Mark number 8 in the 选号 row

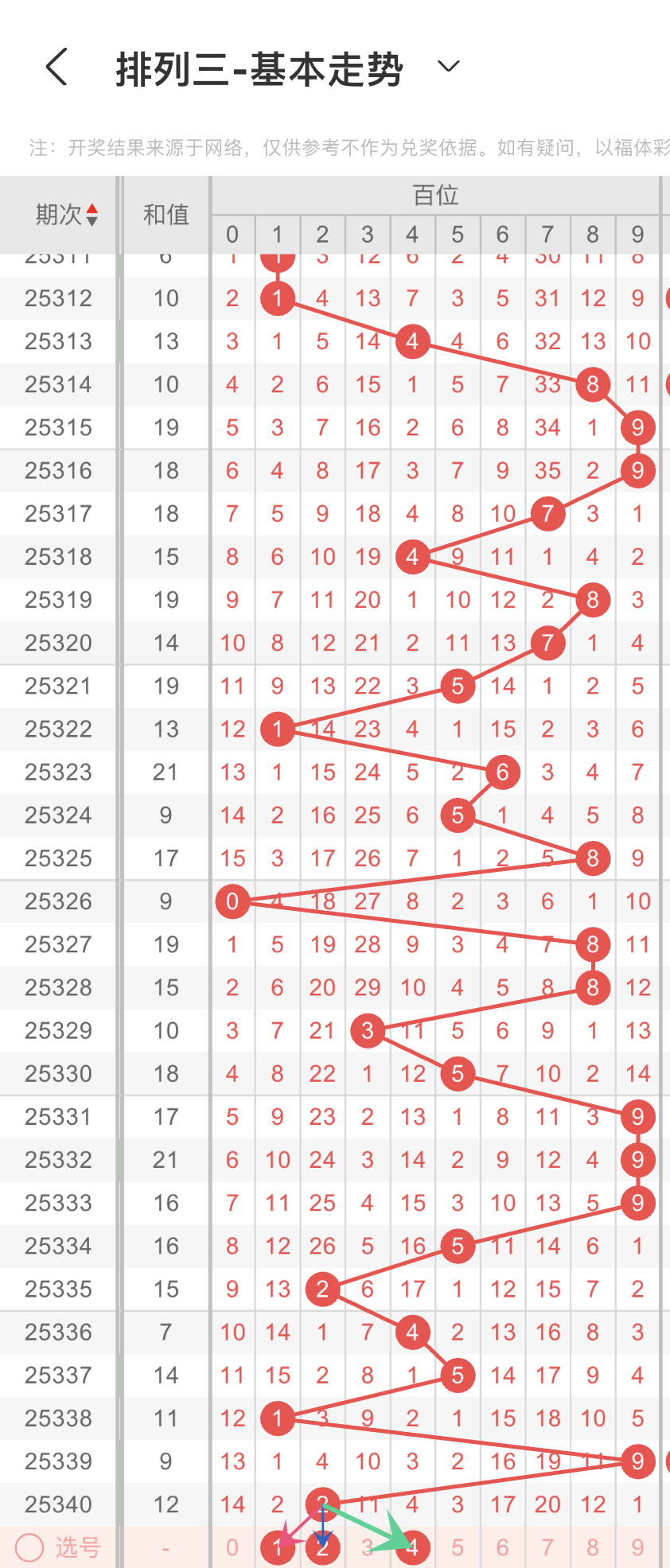click(x=593, y=1547)
